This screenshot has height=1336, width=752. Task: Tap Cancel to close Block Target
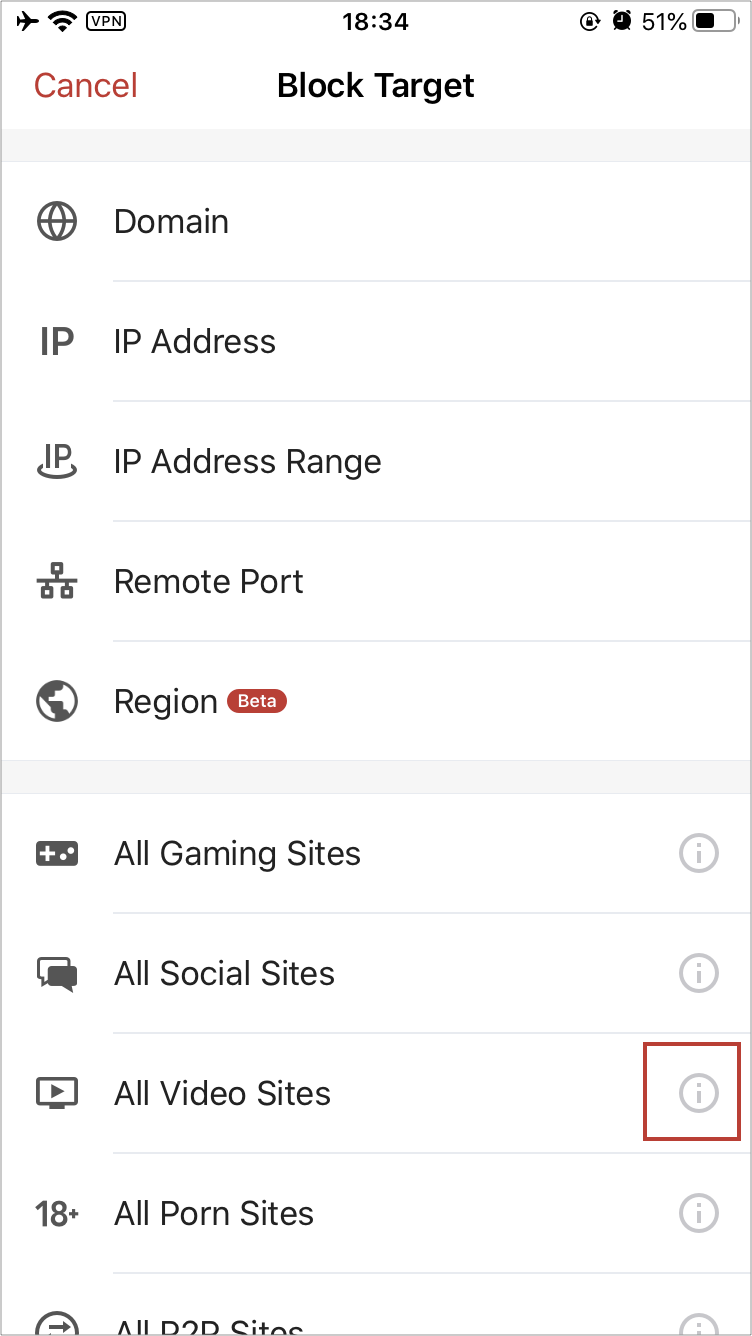pyautogui.click(x=86, y=86)
